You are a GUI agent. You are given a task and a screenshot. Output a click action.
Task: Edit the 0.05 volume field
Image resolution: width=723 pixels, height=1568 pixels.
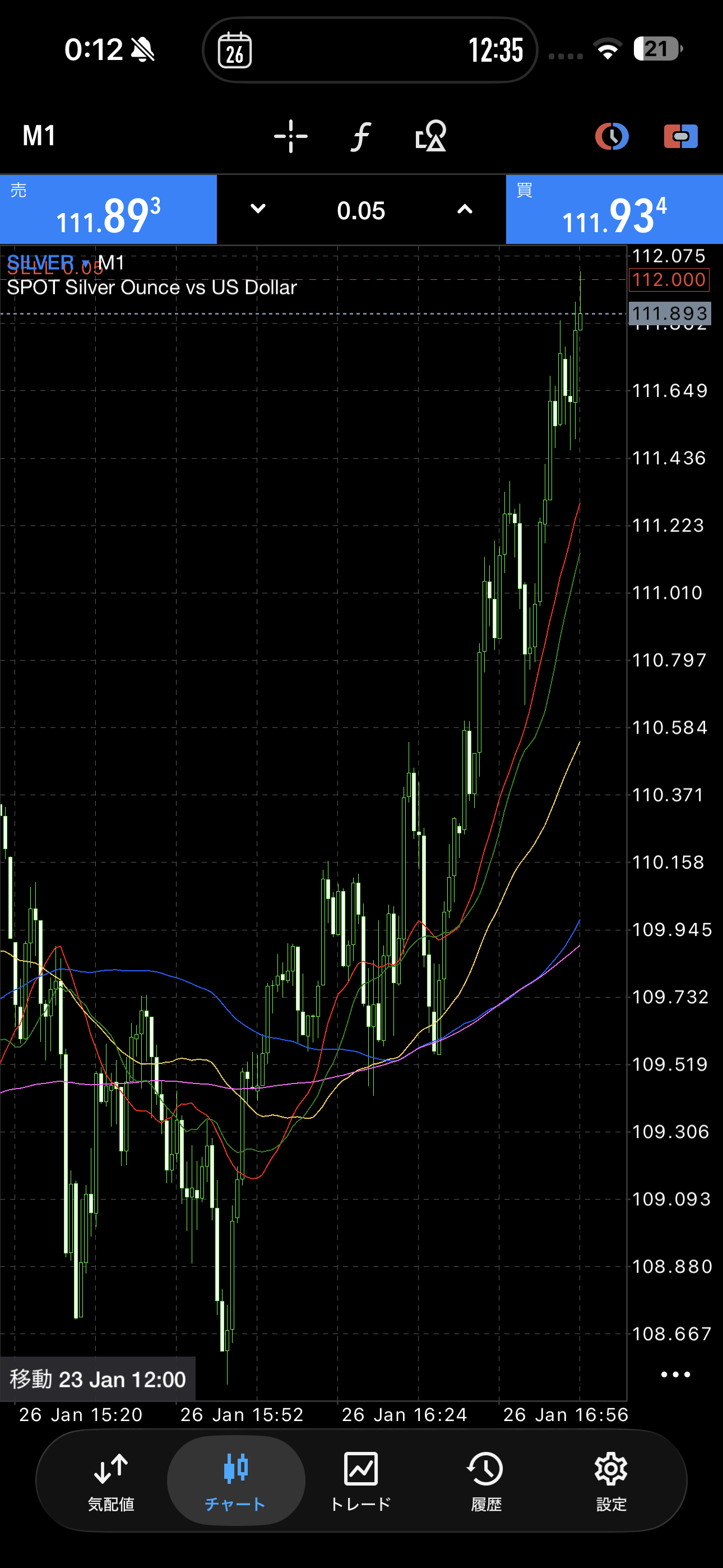pos(361,211)
